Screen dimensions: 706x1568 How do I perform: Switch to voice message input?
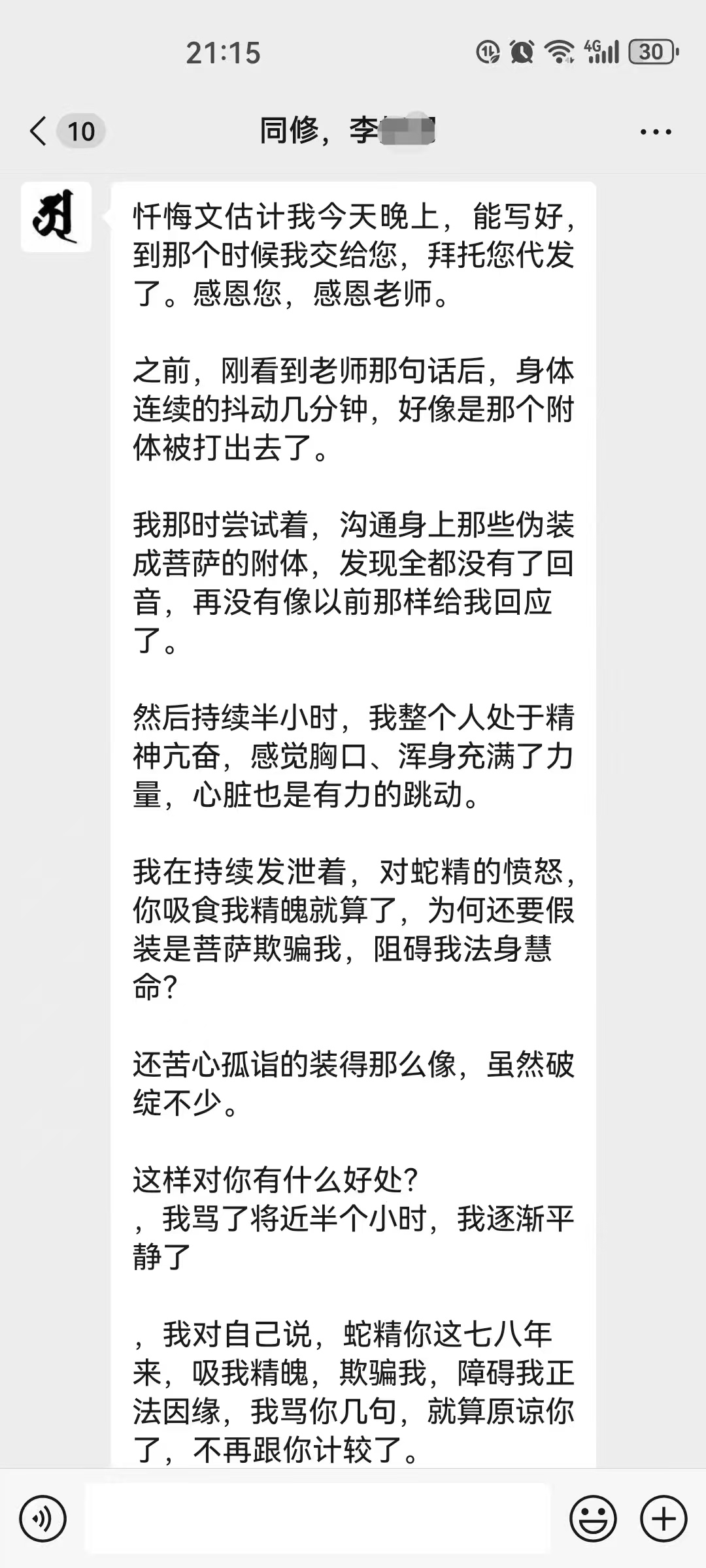click(43, 1518)
